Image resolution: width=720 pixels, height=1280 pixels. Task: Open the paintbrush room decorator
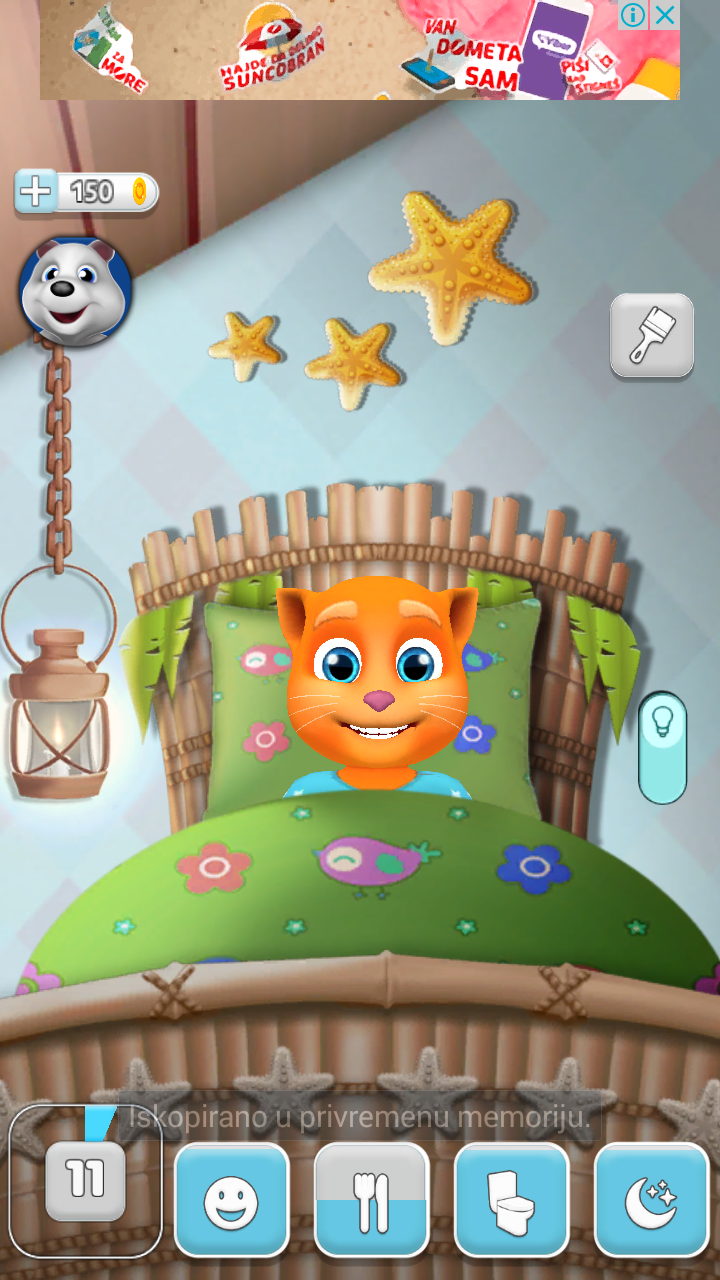(x=652, y=336)
